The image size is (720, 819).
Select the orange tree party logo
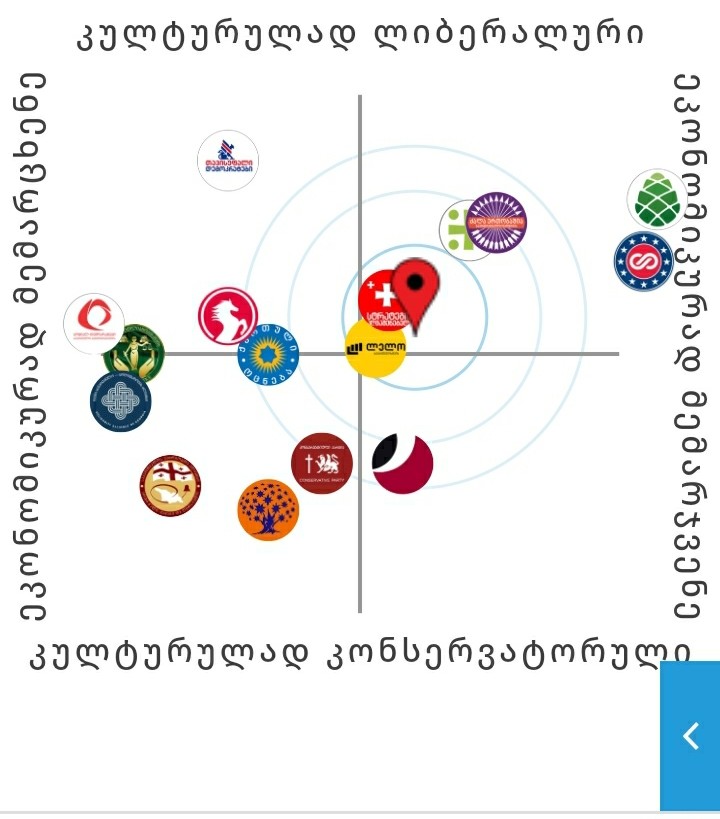(x=268, y=509)
